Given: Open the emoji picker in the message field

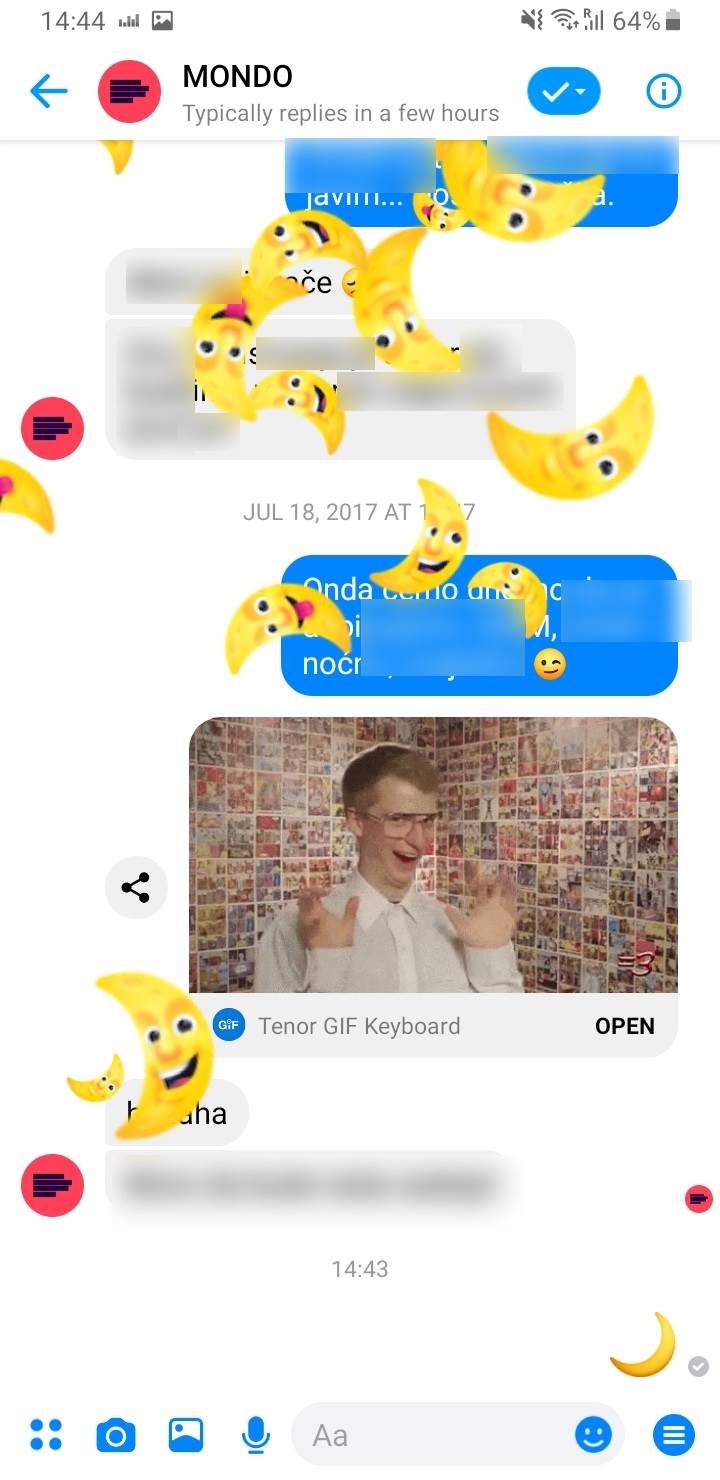Looking at the screenshot, I should (x=594, y=1436).
